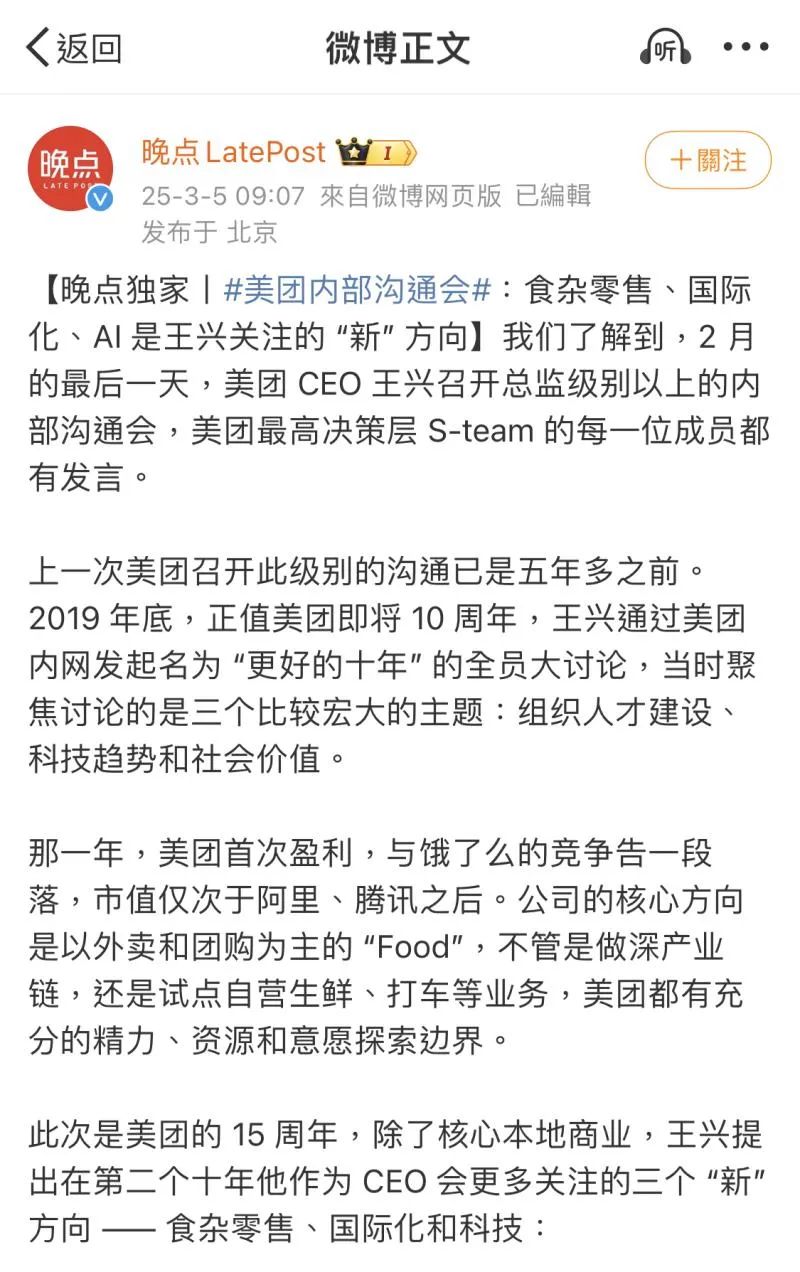Open the 晚点 LatePost account name

click(234, 152)
